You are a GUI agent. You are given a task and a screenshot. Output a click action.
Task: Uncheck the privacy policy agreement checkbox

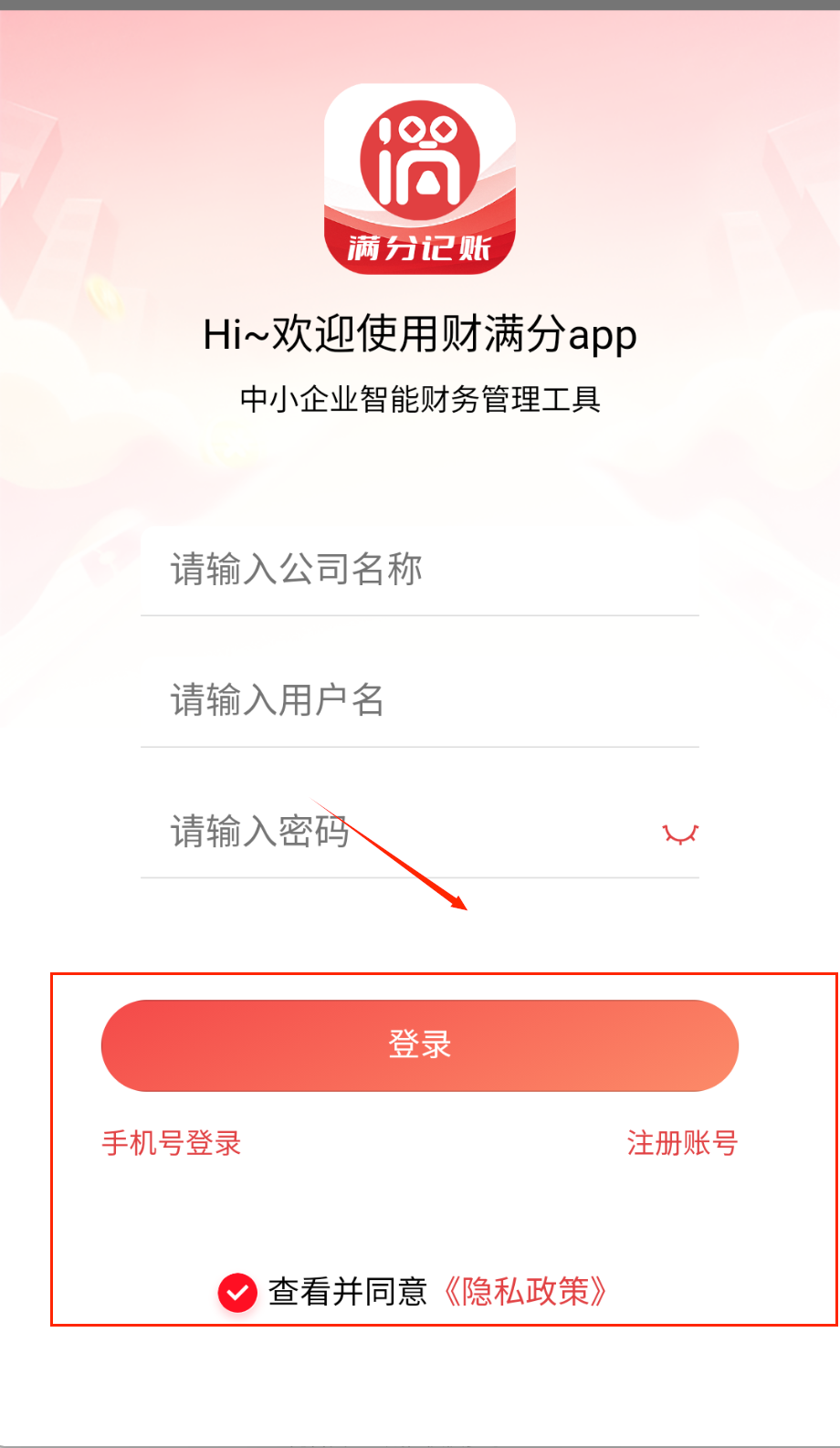(x=237, y=1293)
